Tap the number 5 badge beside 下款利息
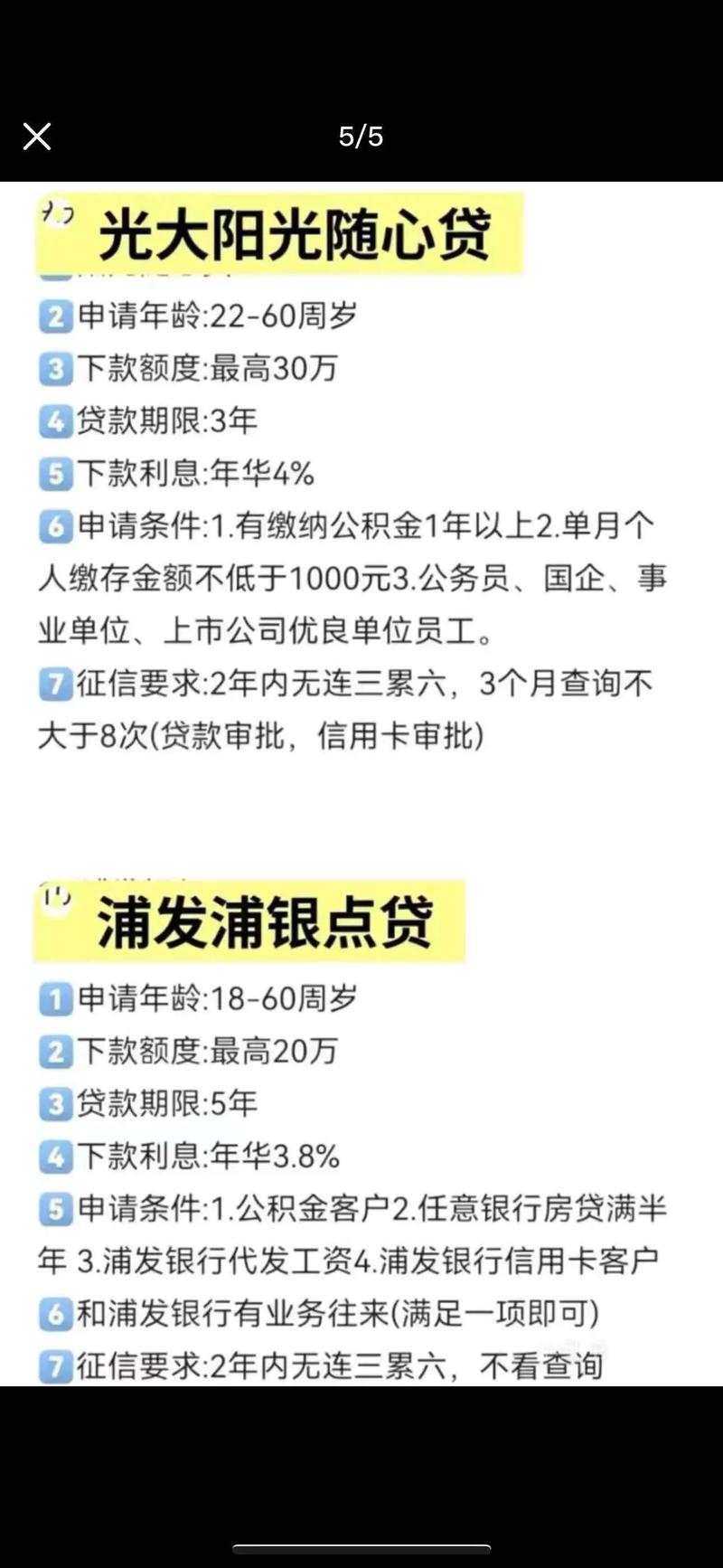 click(54, 471)
